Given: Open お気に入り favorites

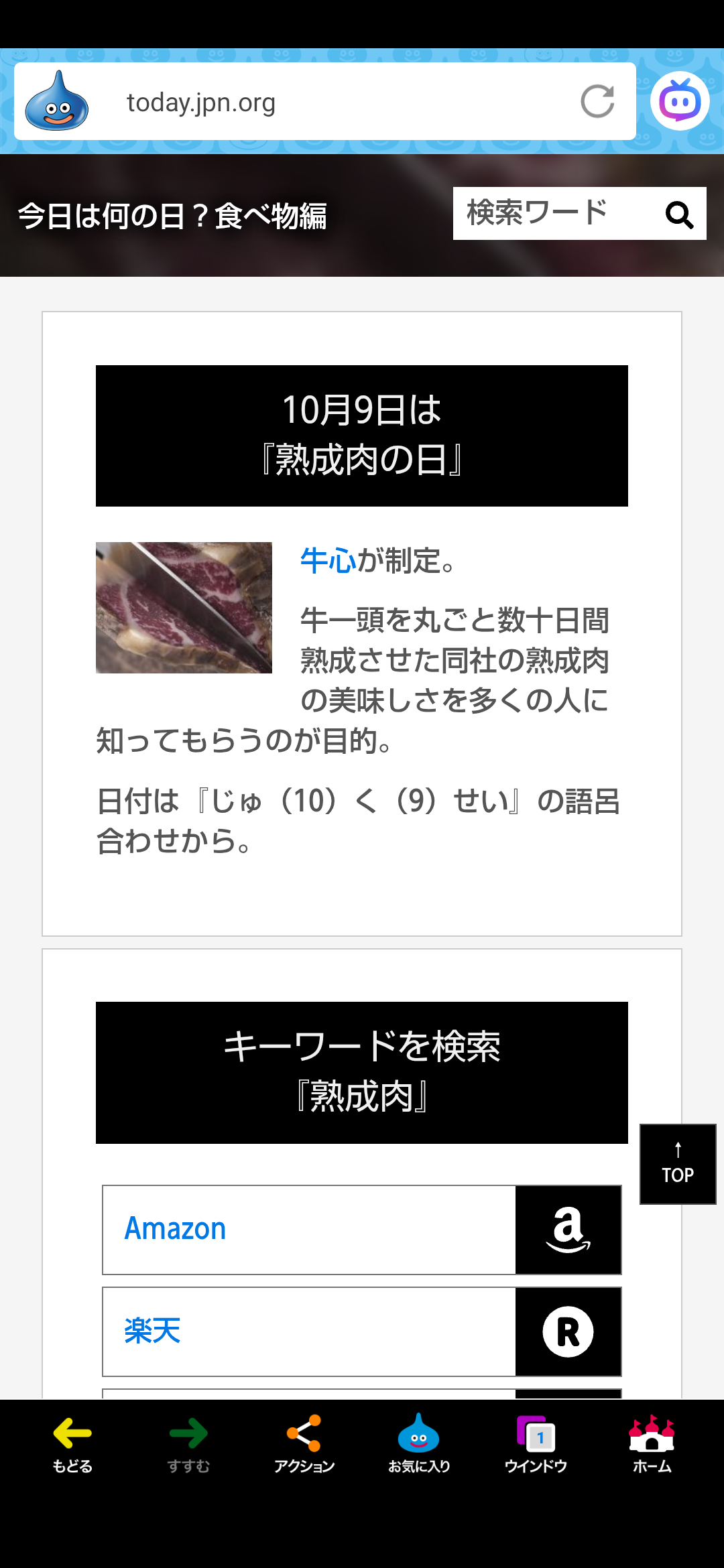Looking at the screenshot, I should (419, 1444).
